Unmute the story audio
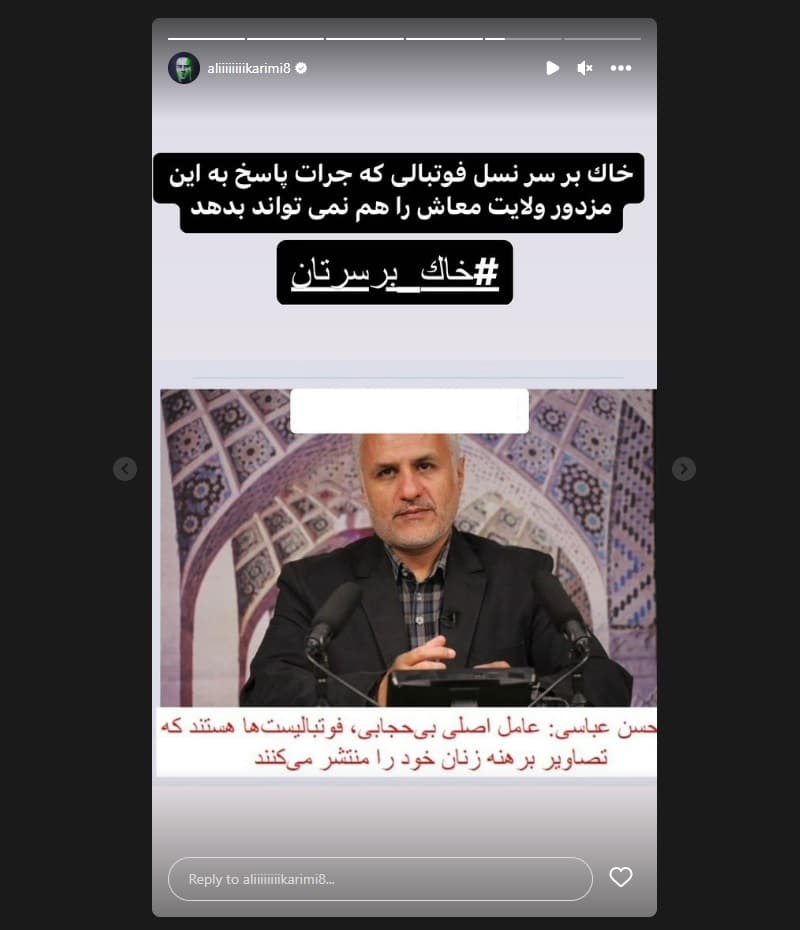Viewport: 800px width, 930px height. coord(585,68)
